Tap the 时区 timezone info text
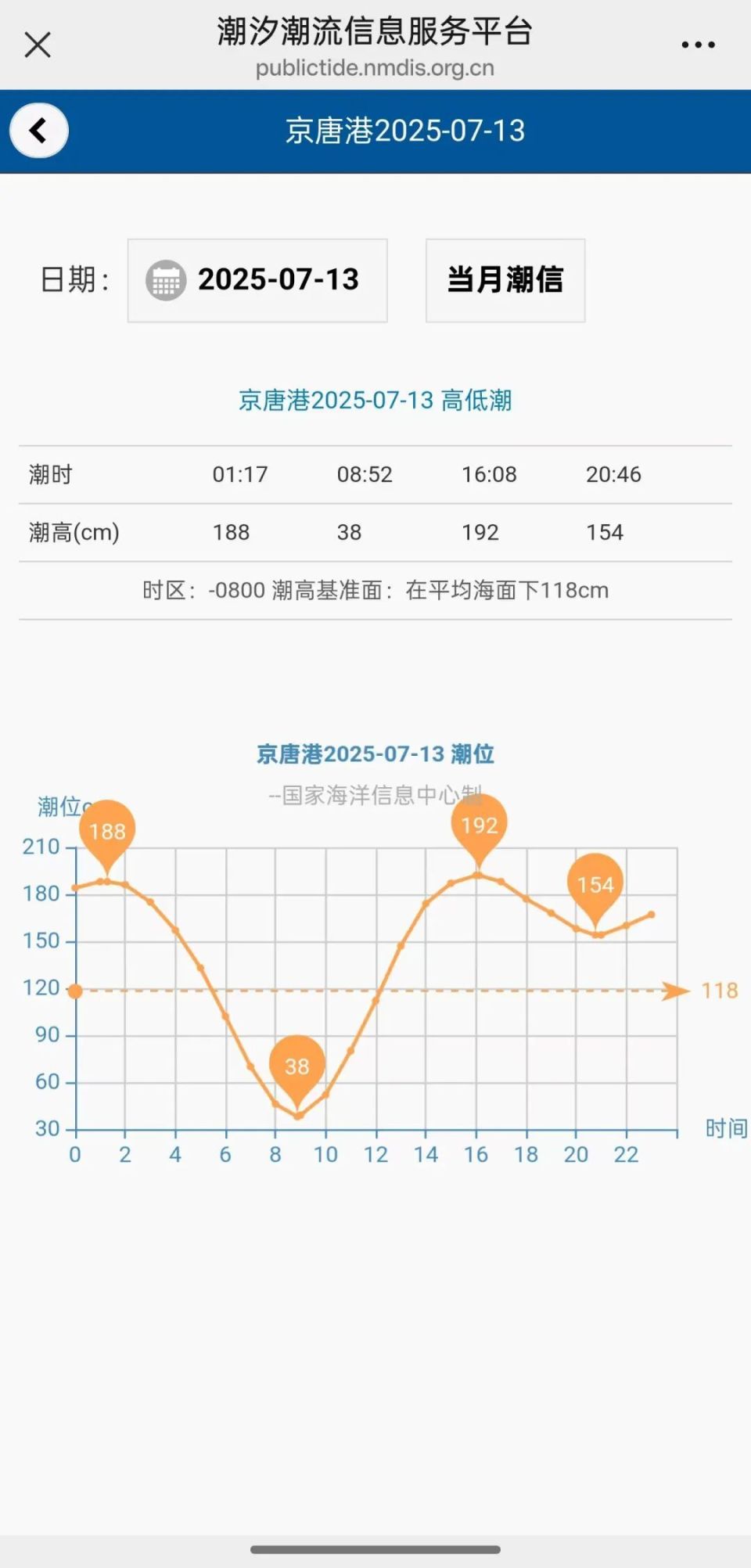This screenshot has height=1568, width=751. (375, 592)
